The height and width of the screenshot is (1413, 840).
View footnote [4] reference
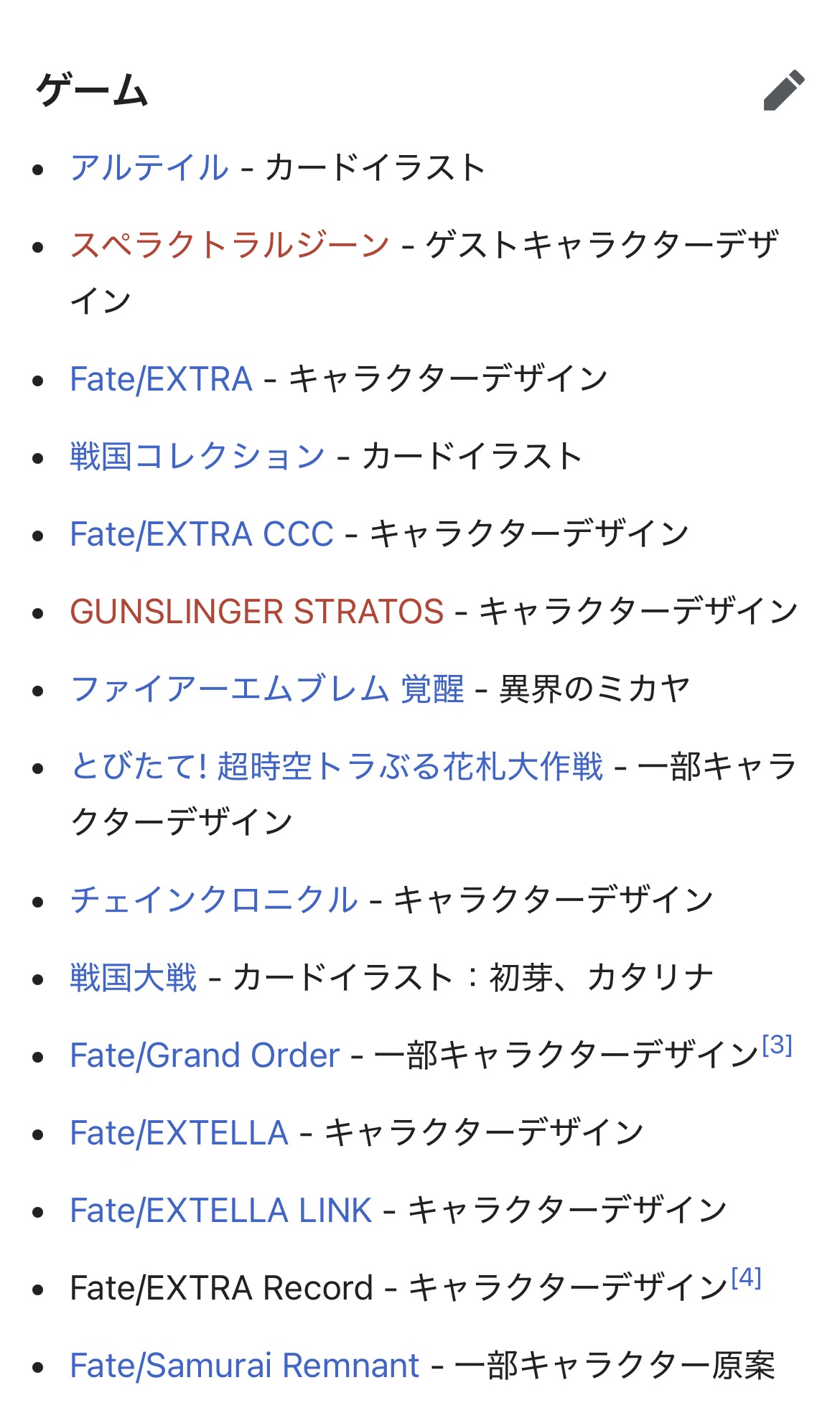(746, 1277)
